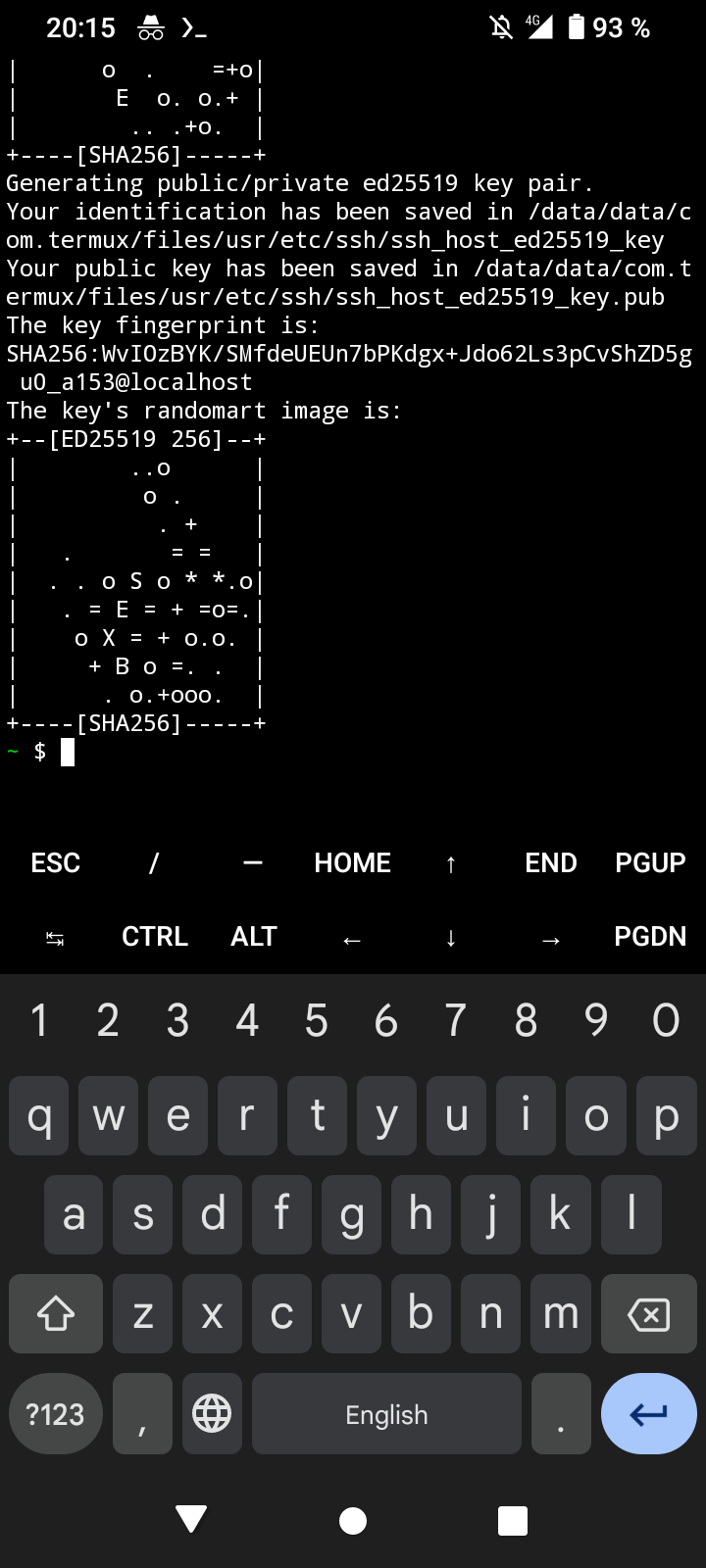Hit the CTRL modifier key
The image size is (706, 1568).
[x=155, y=937]
